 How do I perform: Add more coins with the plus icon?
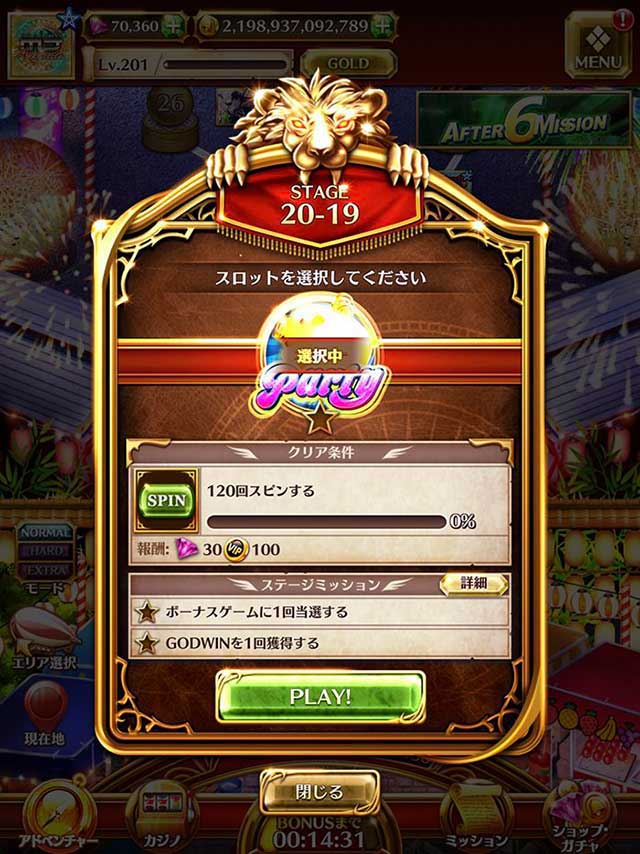tap(382, 25)
